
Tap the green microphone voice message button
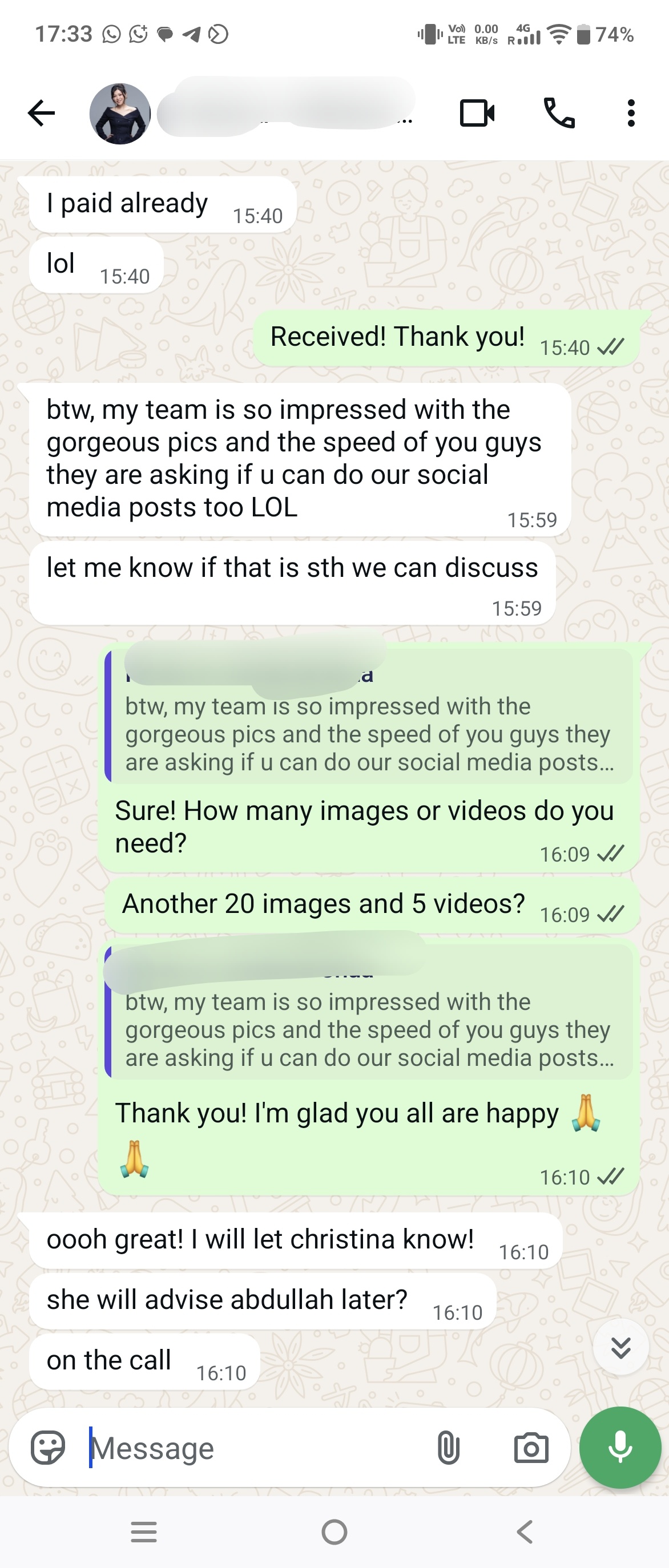click(620, 1448)
